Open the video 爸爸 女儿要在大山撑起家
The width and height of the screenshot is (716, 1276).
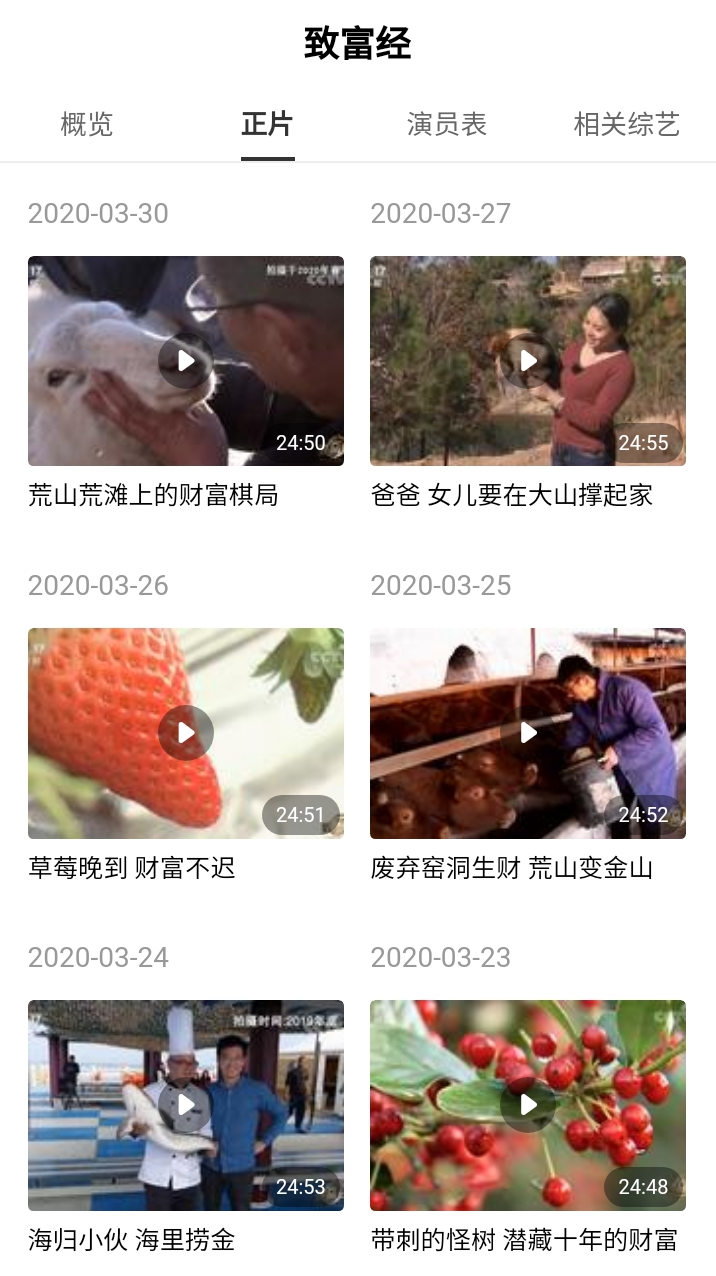(x=528, y=361)
